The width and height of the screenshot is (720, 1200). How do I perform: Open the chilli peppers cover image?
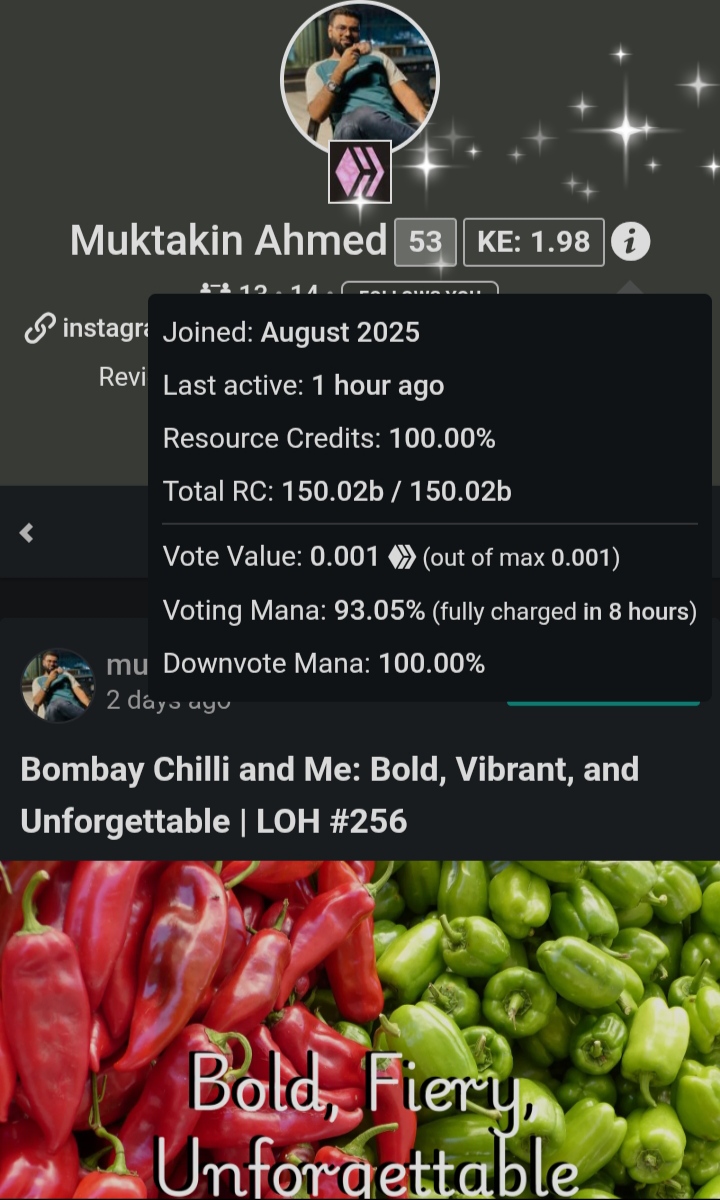point(360,1030)
